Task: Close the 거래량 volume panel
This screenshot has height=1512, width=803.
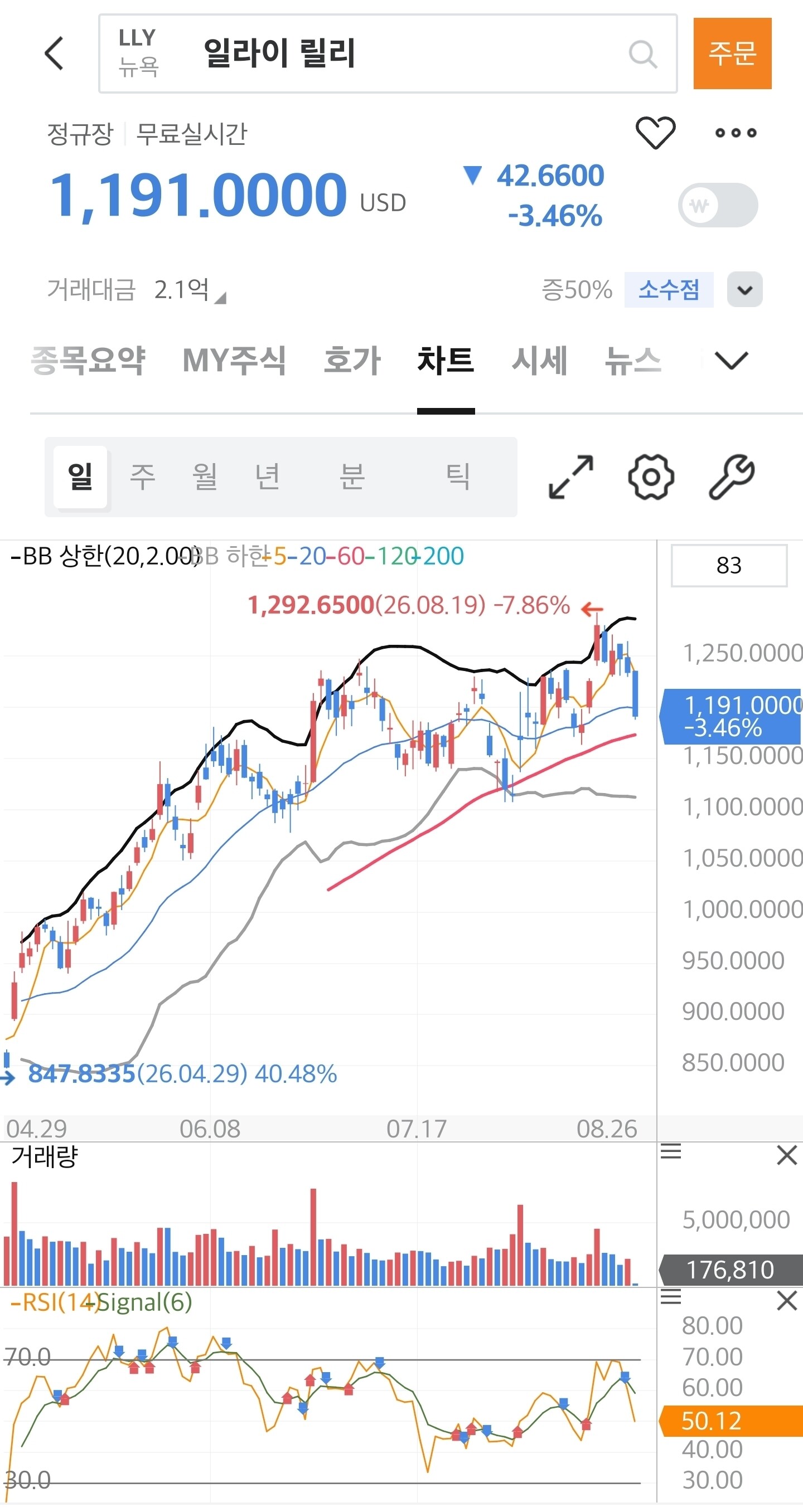Action: pos(787,1155)
